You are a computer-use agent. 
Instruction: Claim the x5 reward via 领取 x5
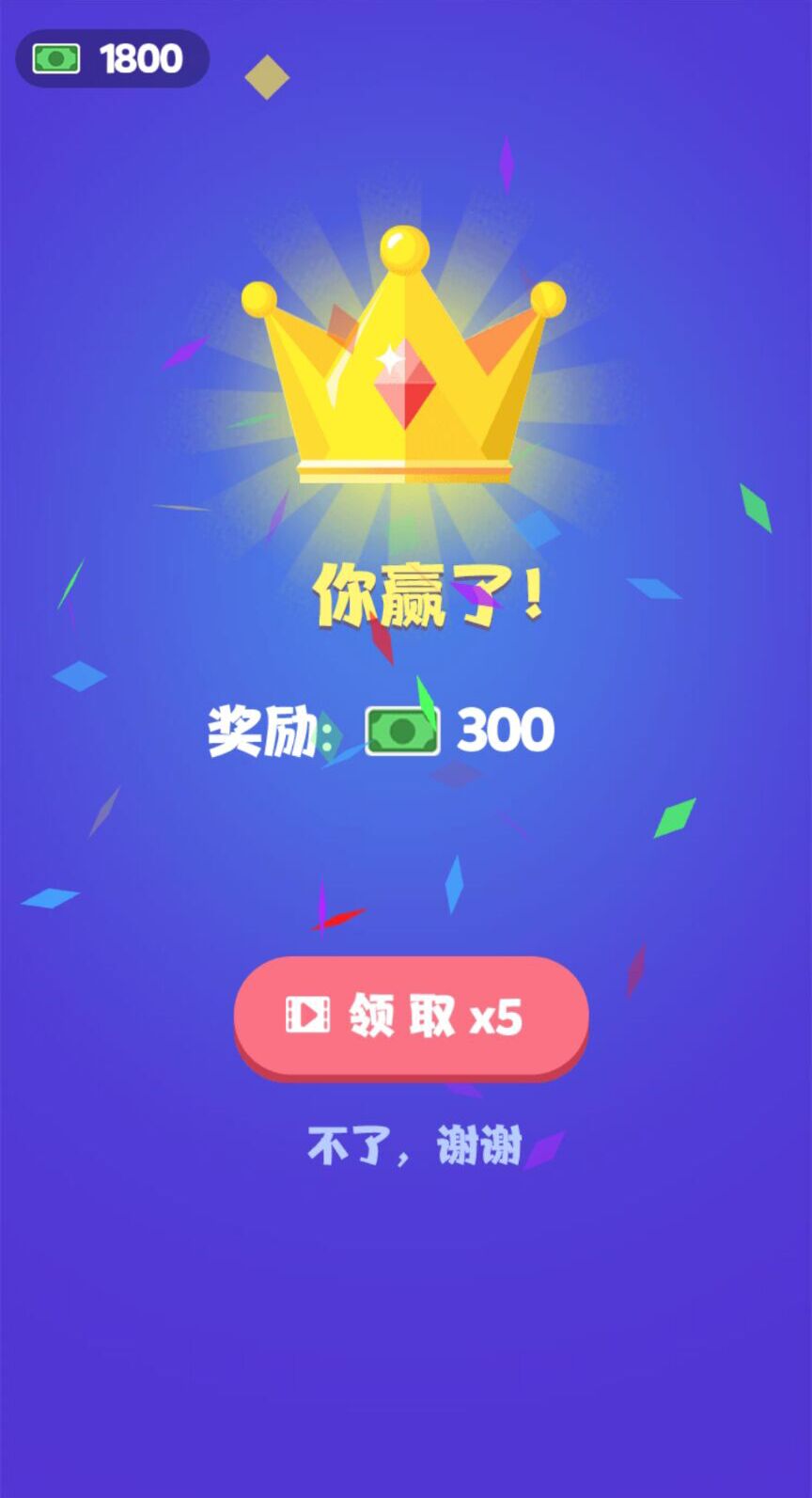point(411,1017)
